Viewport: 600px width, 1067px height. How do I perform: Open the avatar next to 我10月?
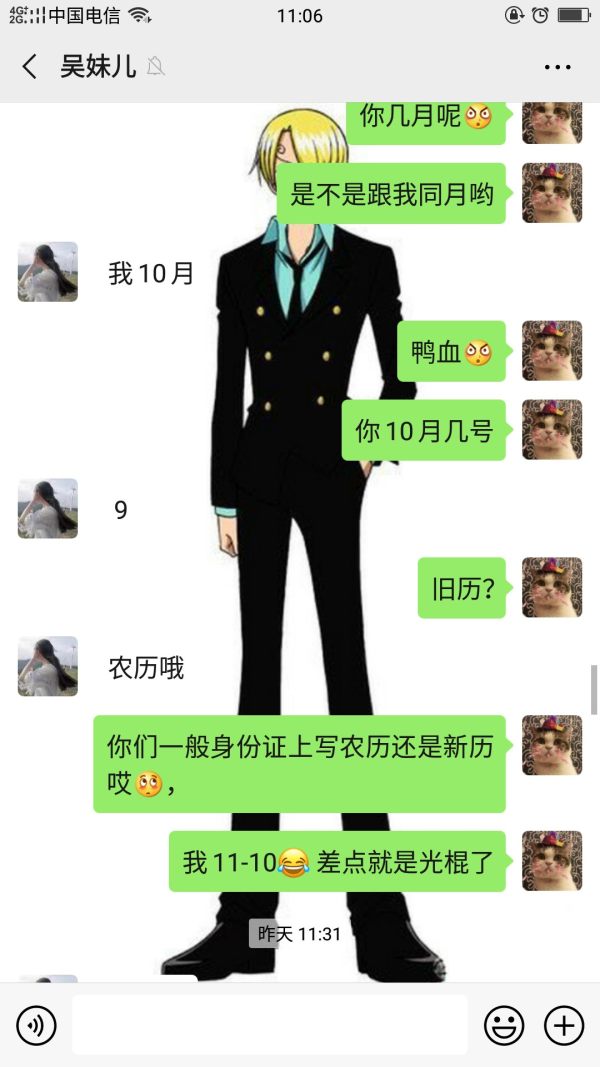pyautogui.click(x=47, y=272)
